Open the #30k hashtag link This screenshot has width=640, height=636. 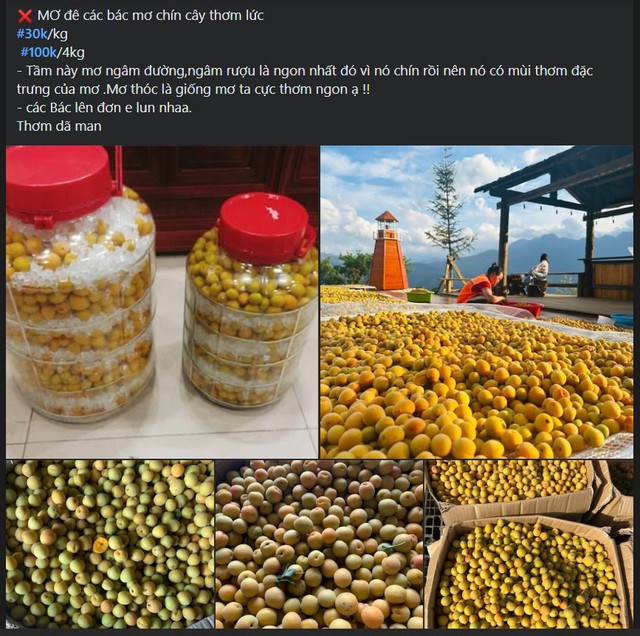[x=32, y=34]
